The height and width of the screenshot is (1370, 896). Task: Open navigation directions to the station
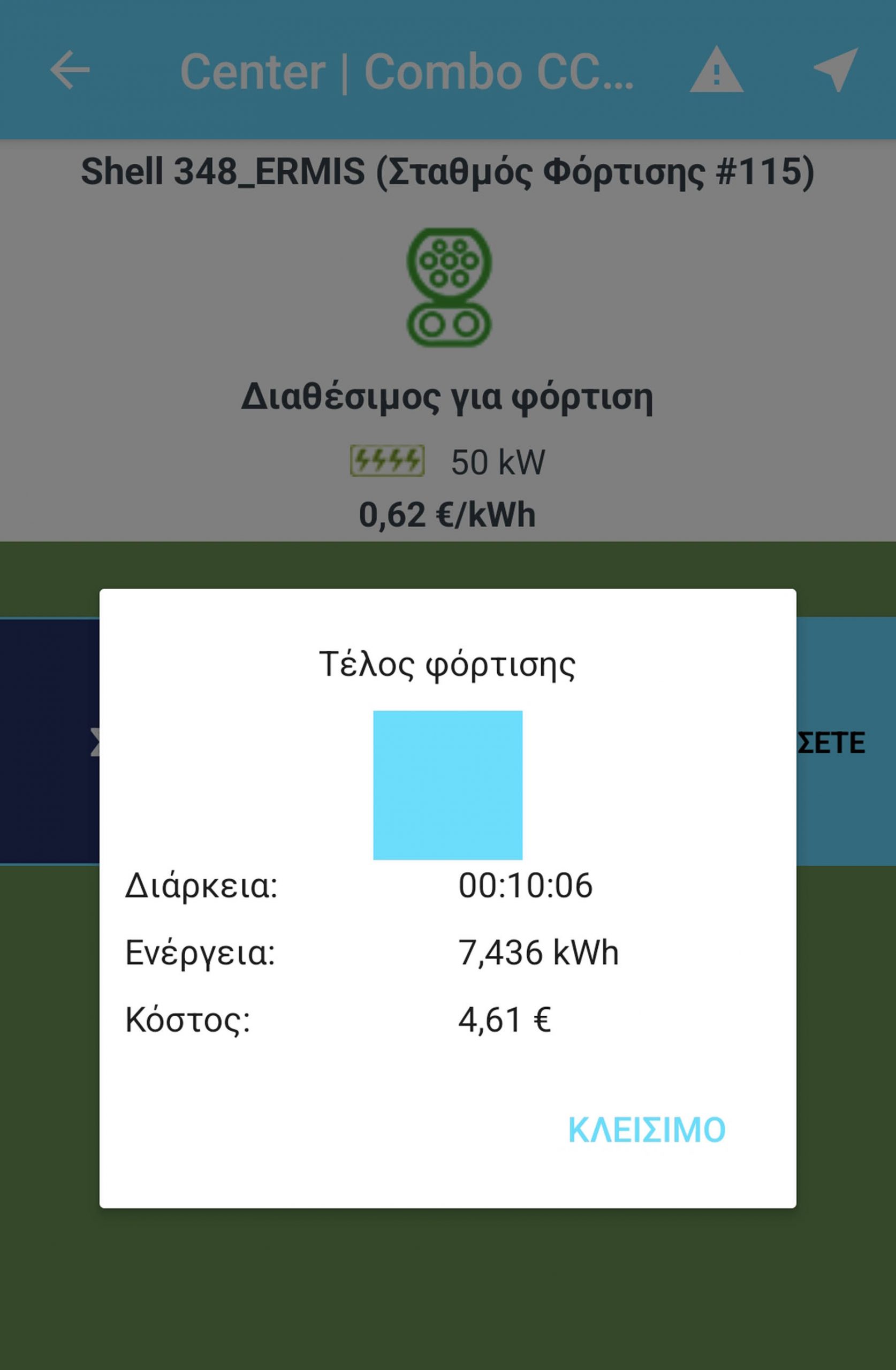click(x=836, y=69)
